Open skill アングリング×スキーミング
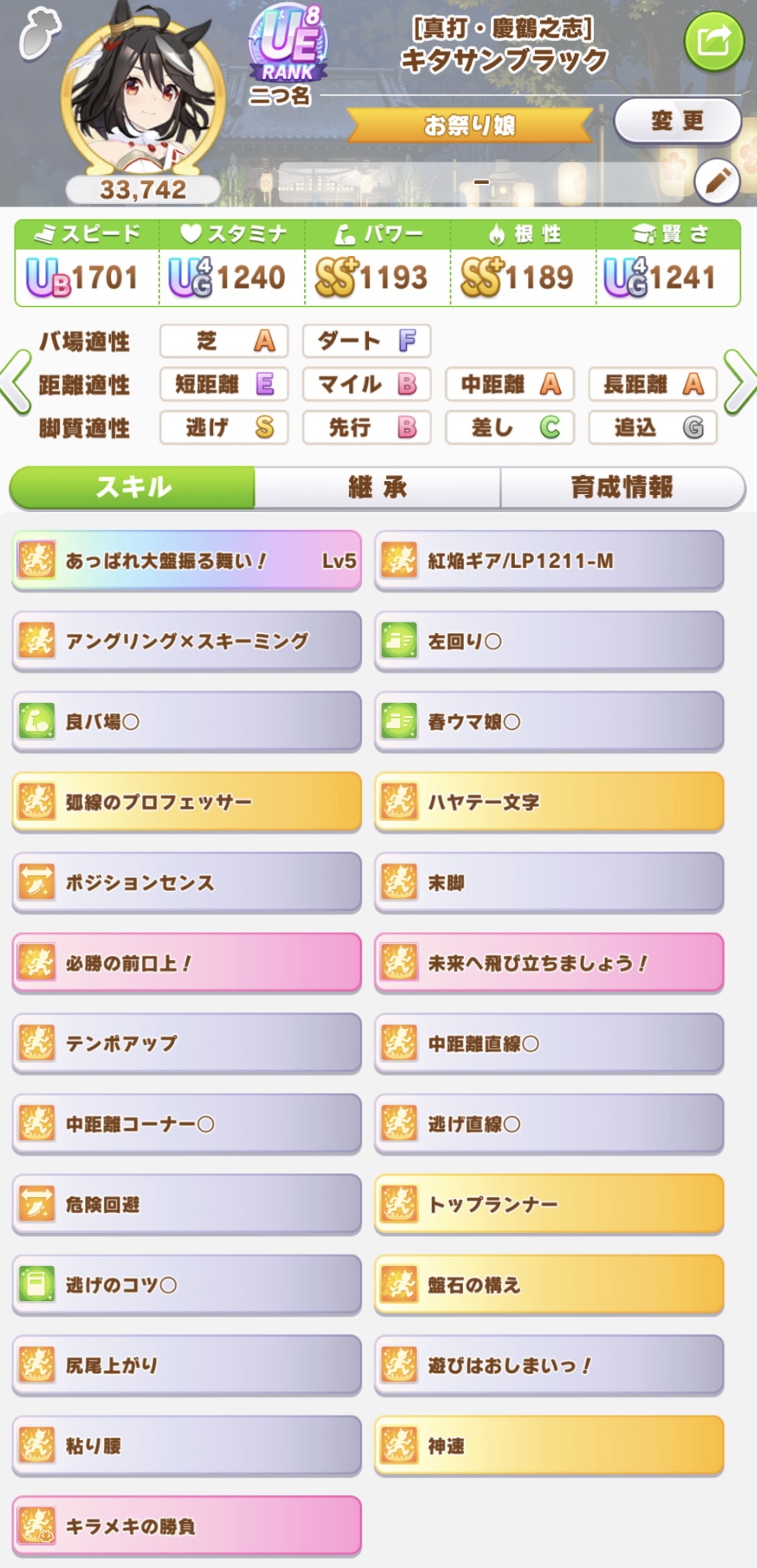757x1568 pixels. tap(186, 641)
